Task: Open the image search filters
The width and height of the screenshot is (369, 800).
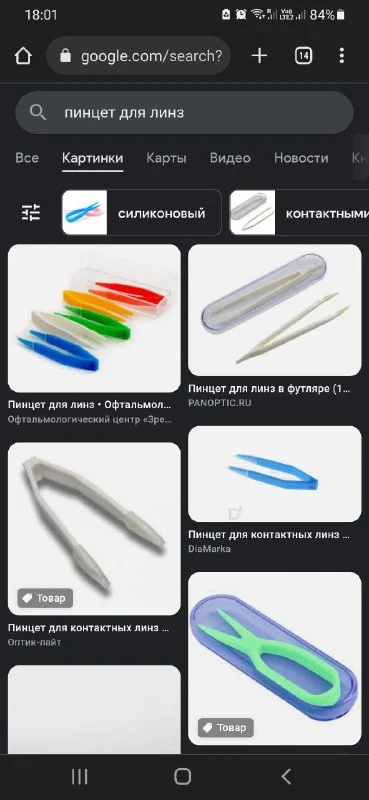Action: pos(31,212)
